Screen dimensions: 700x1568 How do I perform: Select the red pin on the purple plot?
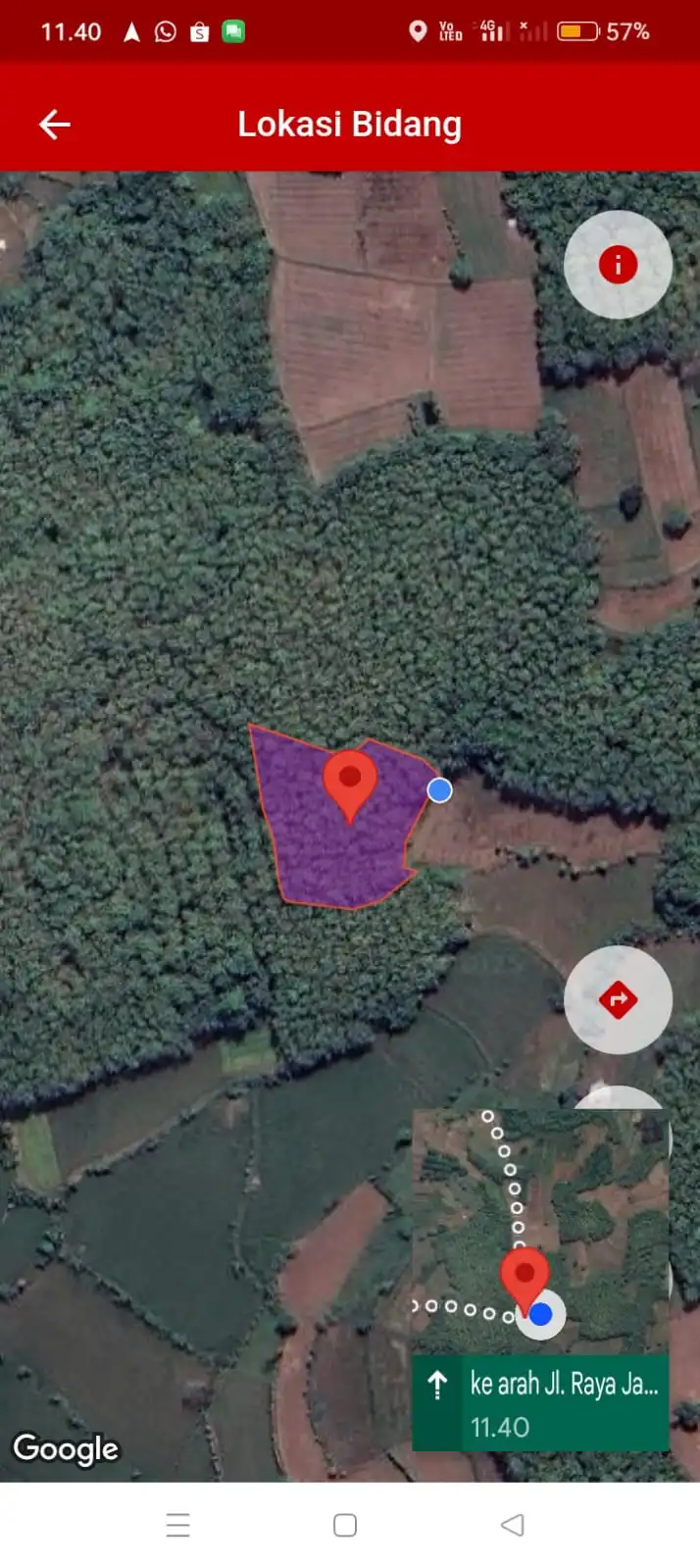(350, 783)
